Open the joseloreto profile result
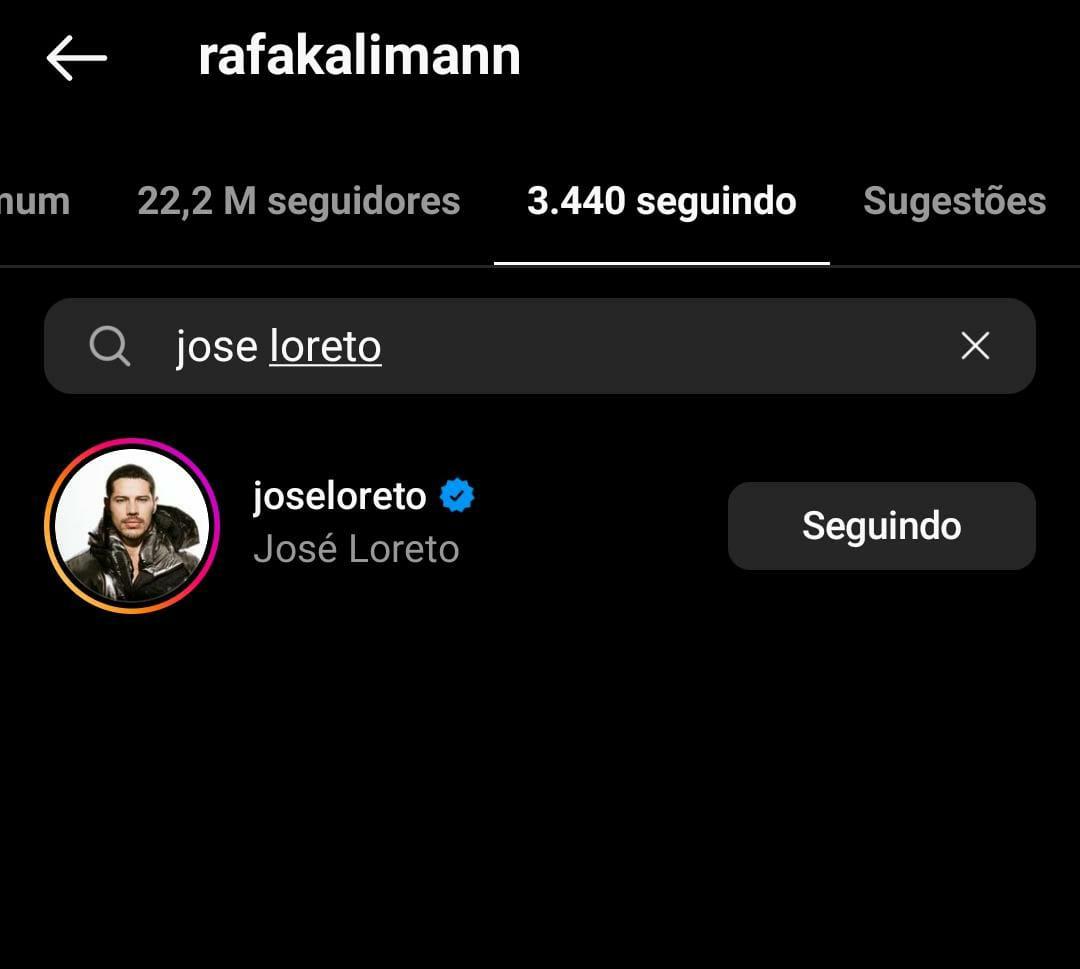Image resolution: width=1080 pixels, height=969 pixels. point(356,521)
